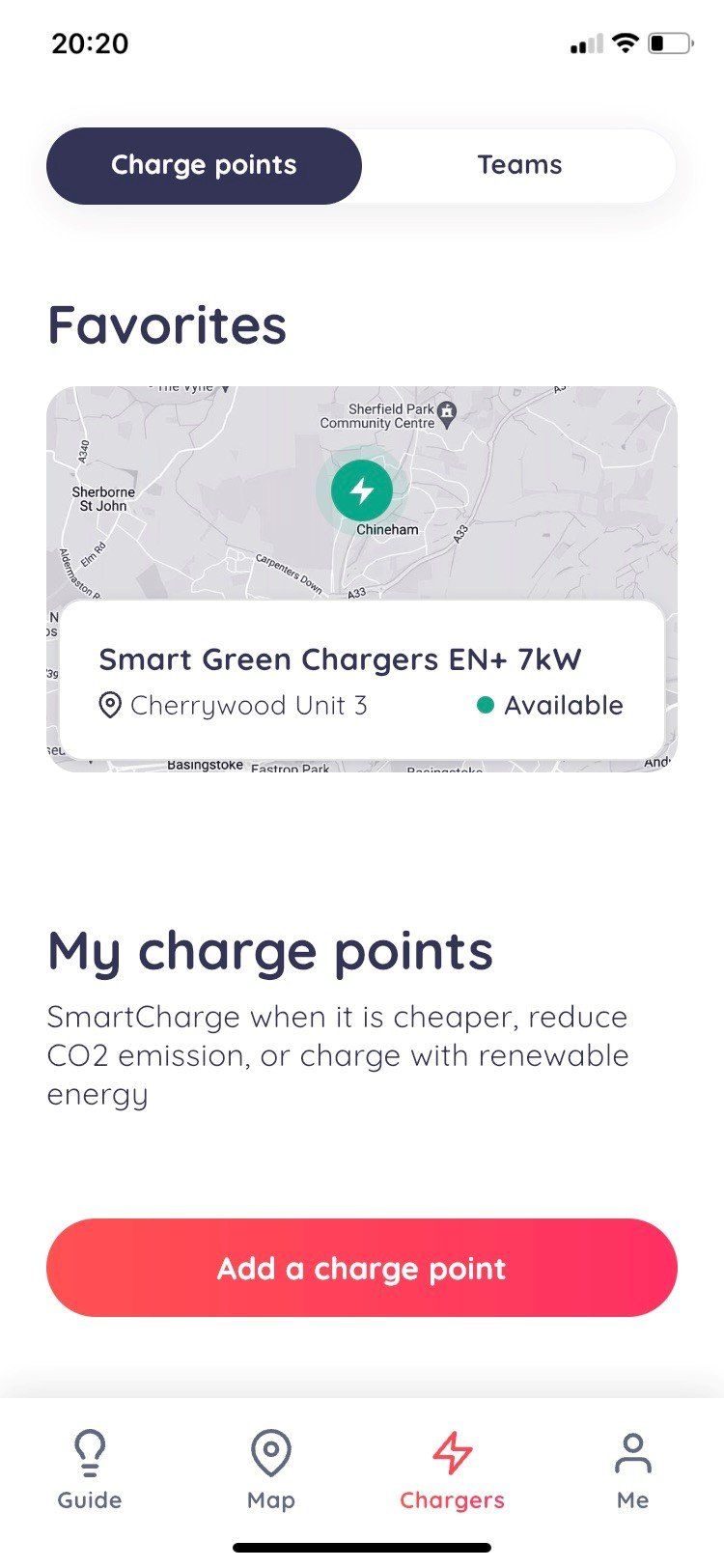Image resolution: width=724 pixels, height=1568 pixels.
Task: Switch to the Teams segment
Action: [519, 165]
